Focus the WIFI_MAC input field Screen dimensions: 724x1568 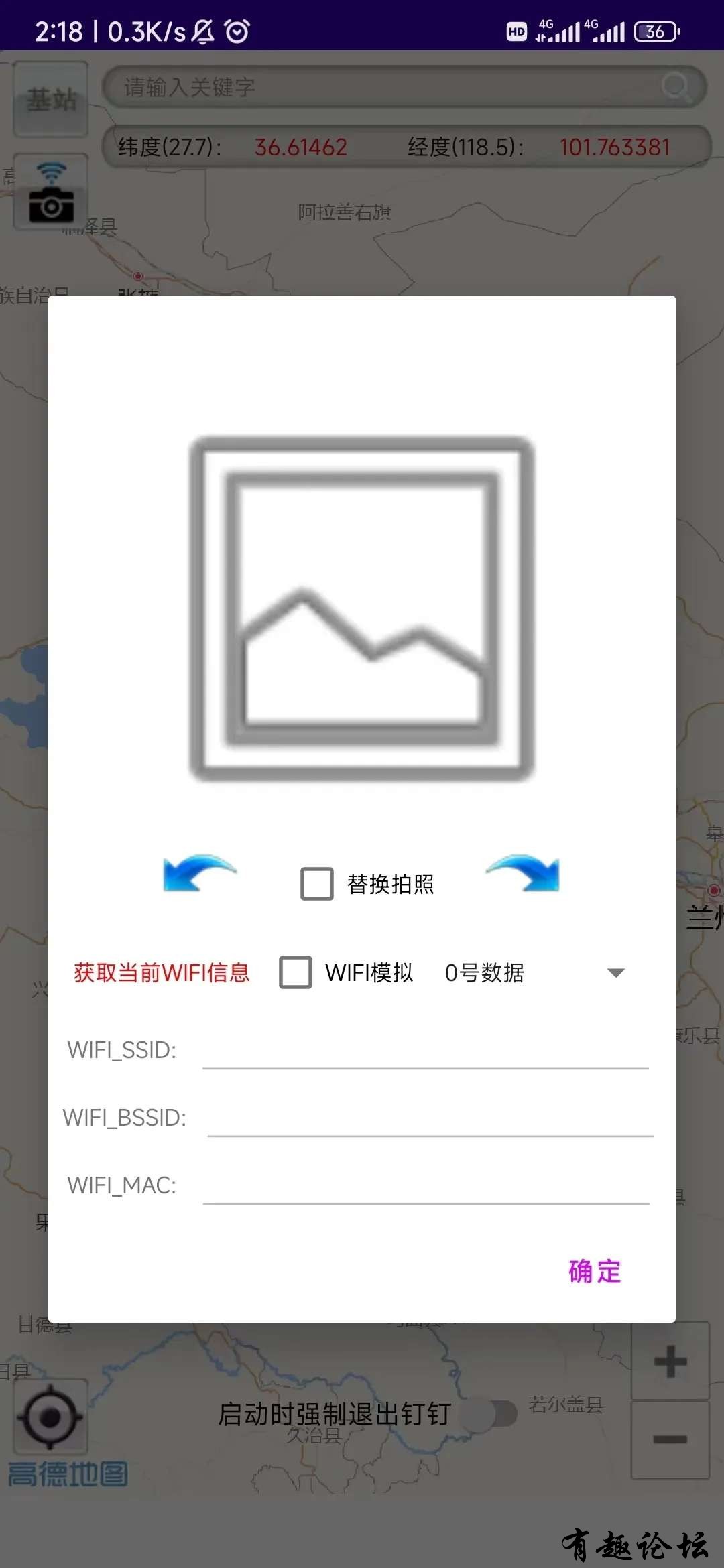(x=426, y=1185)
